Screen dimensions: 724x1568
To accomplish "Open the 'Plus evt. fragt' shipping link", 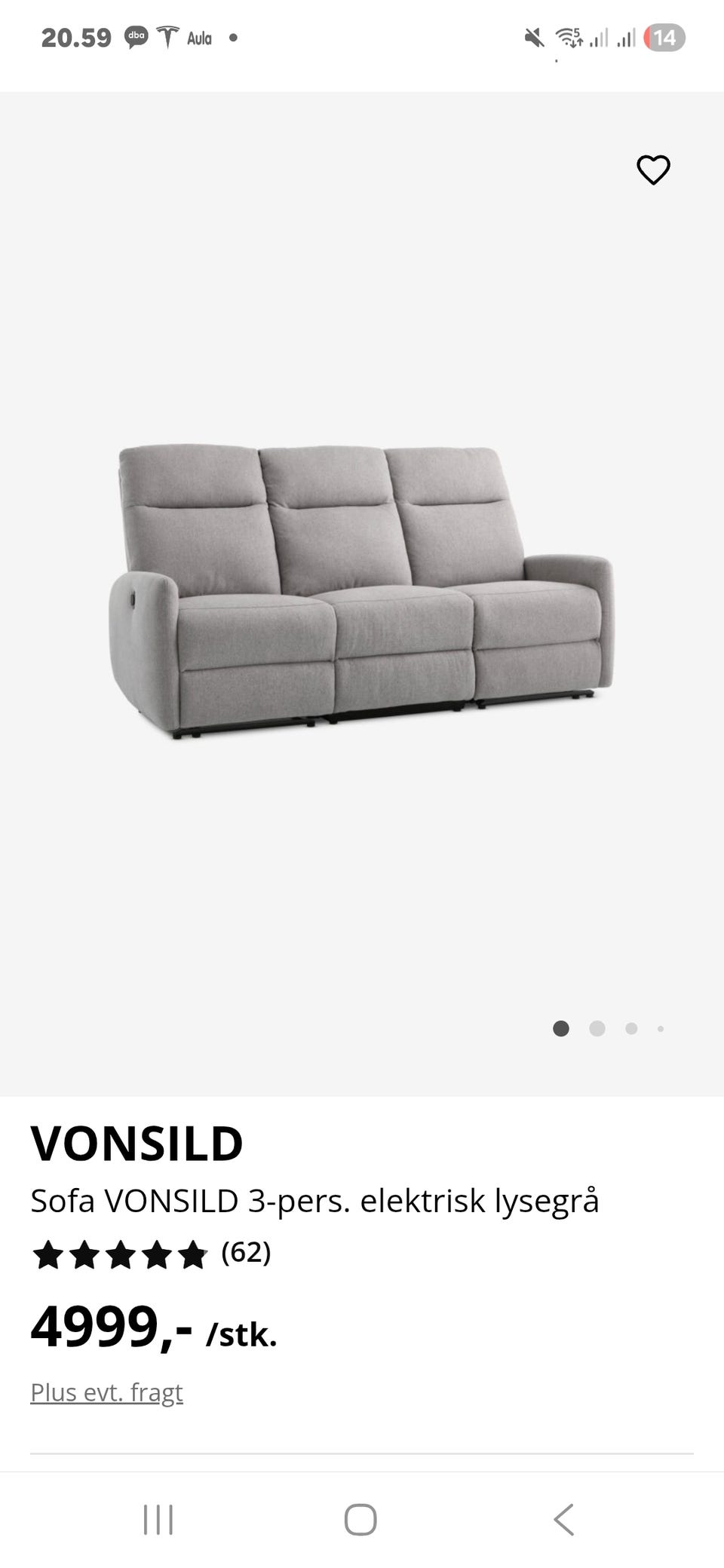I will coord(106,1392).
